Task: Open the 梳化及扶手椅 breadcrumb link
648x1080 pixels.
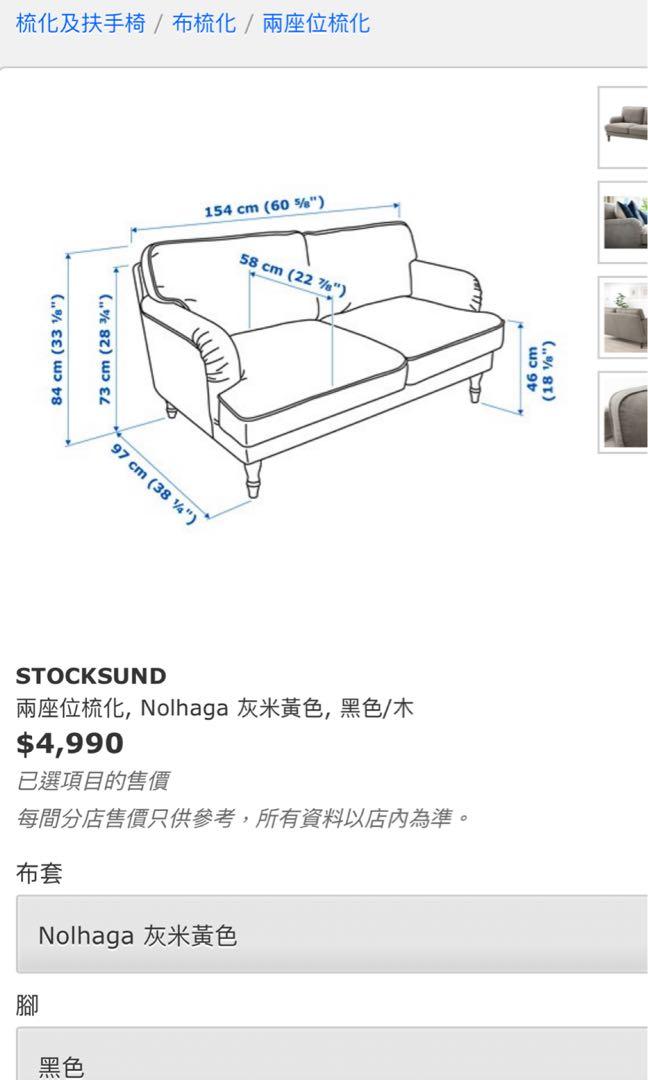Action: [x=81, y=23]
